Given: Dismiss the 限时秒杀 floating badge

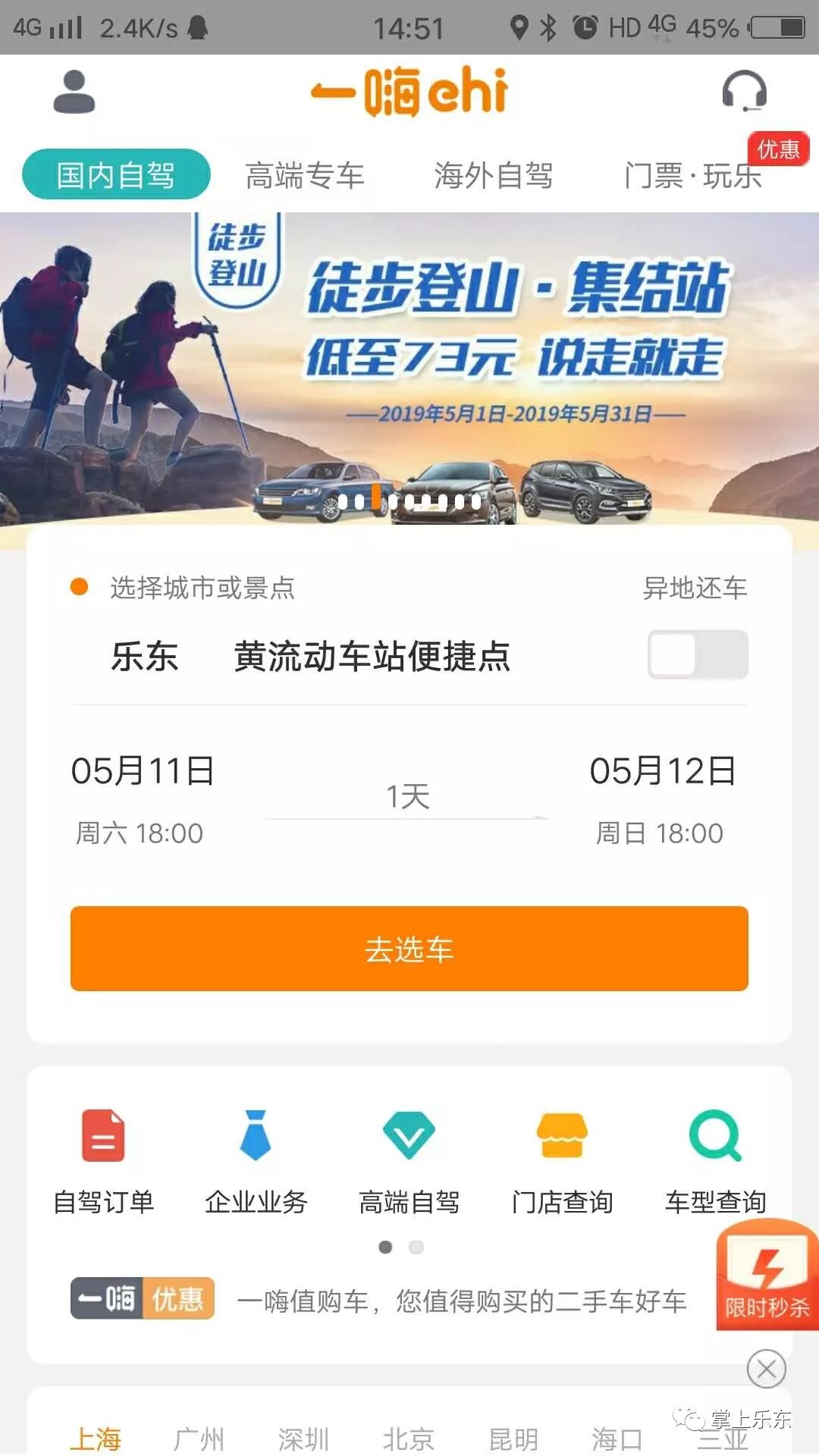Looking at the screenshot, I should (x=767, y=1369).
